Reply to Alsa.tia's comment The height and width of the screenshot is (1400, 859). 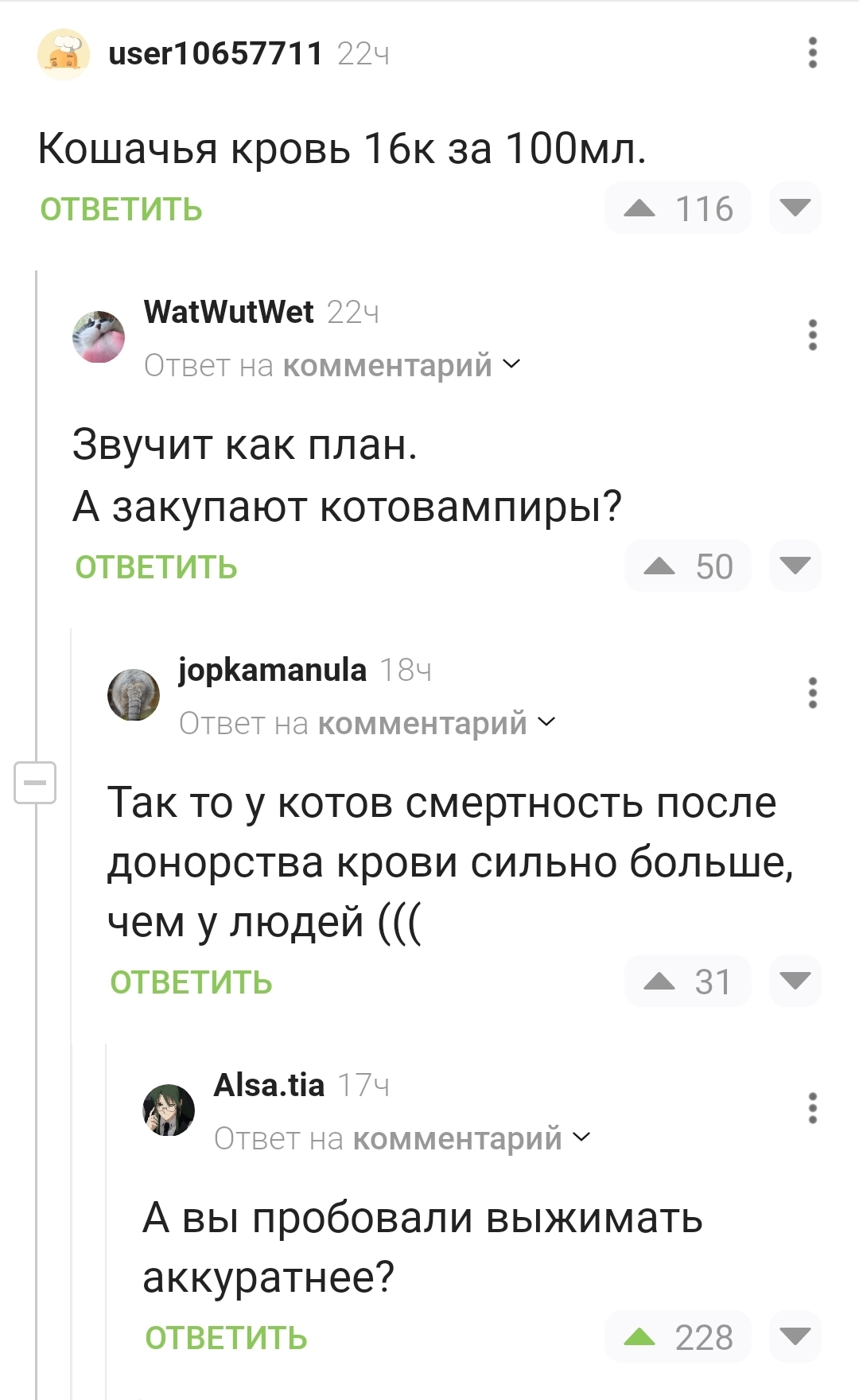(x=227, y=1339)
